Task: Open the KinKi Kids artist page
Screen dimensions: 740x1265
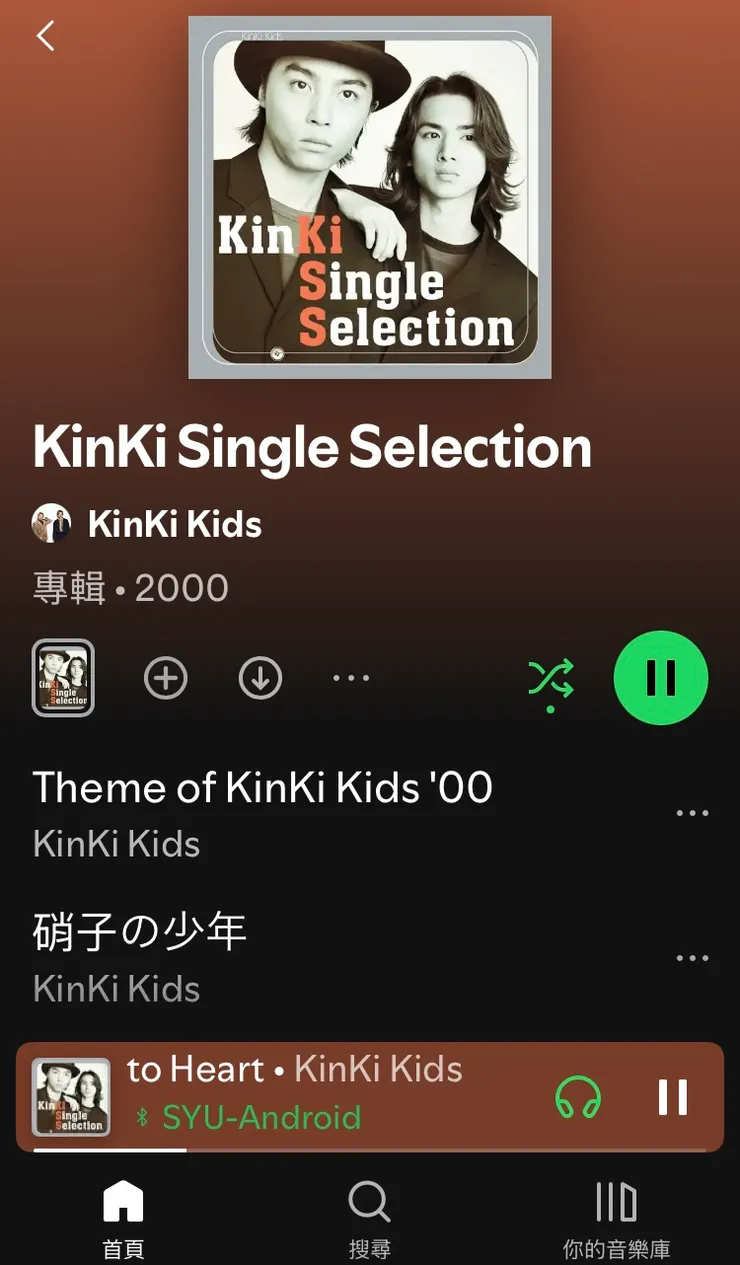Action: pos(174,524)
